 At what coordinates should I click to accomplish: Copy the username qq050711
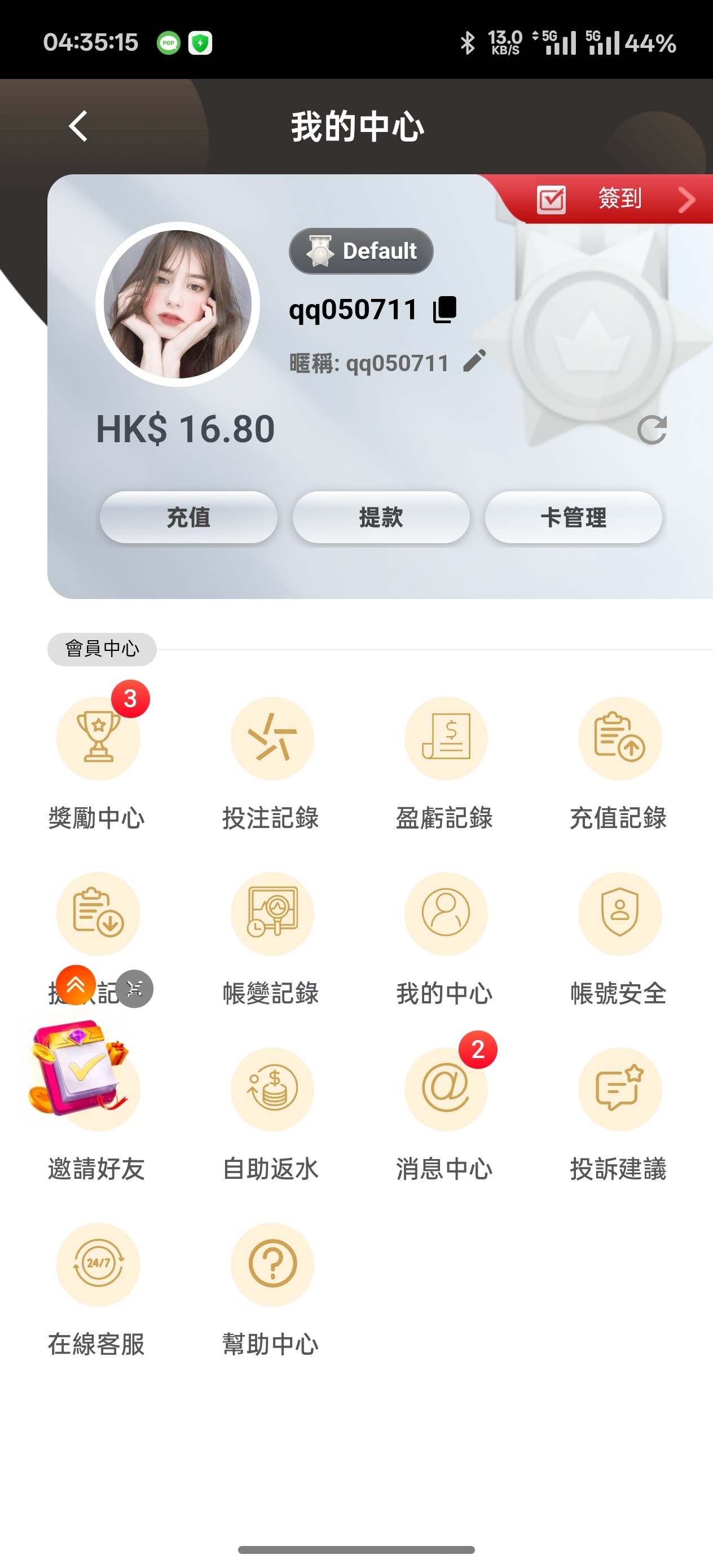coord(444,309)
